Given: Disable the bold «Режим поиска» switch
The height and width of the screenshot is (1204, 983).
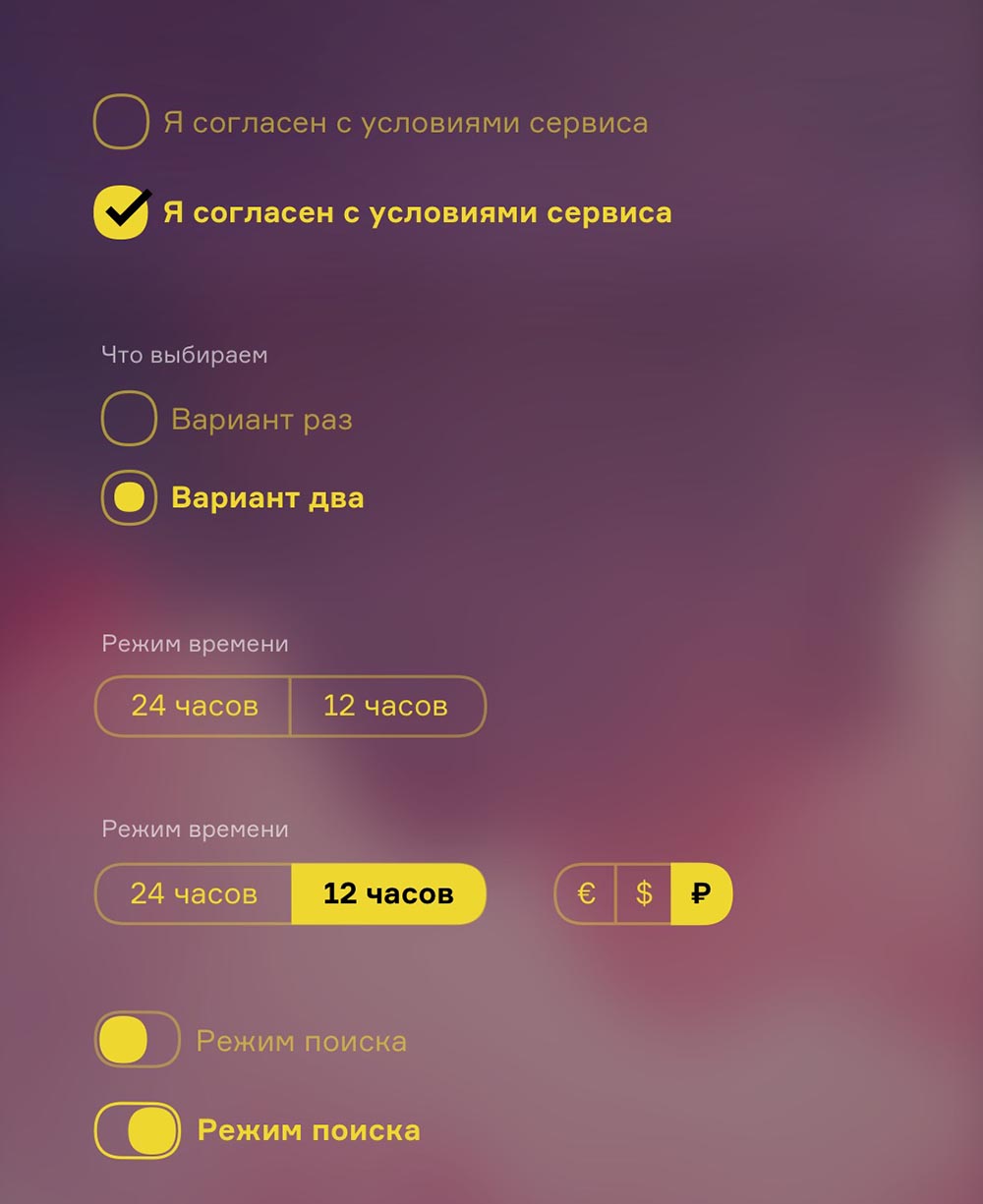Looking at the screenshot, I should (x=138, y=1130).
